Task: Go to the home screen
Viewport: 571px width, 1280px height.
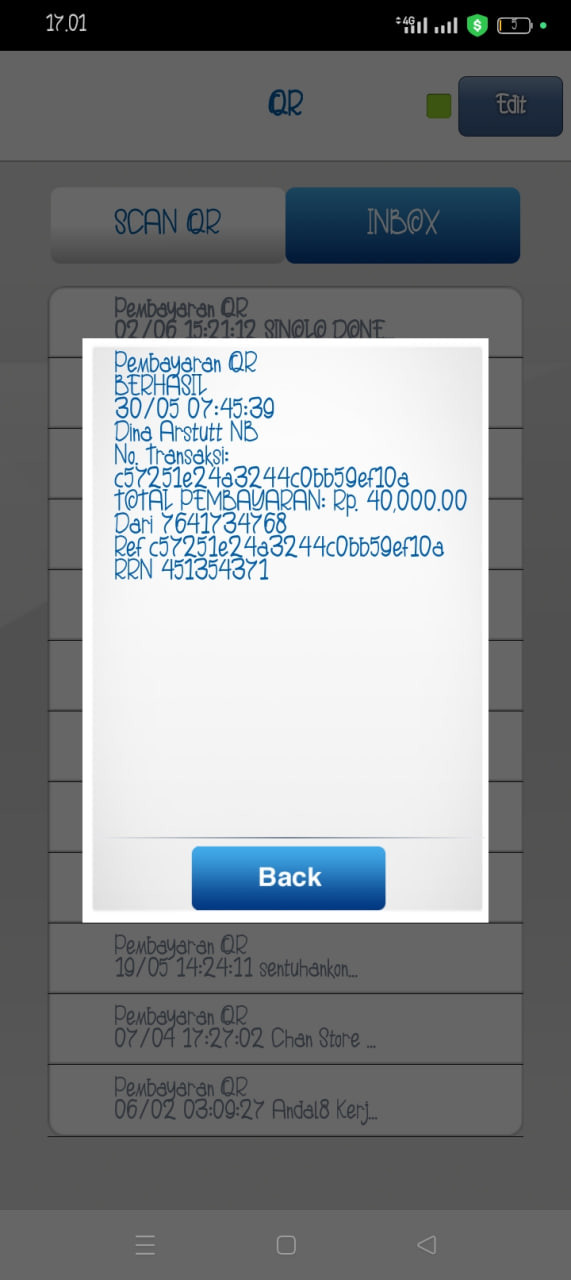Action: pos(286,1245)
